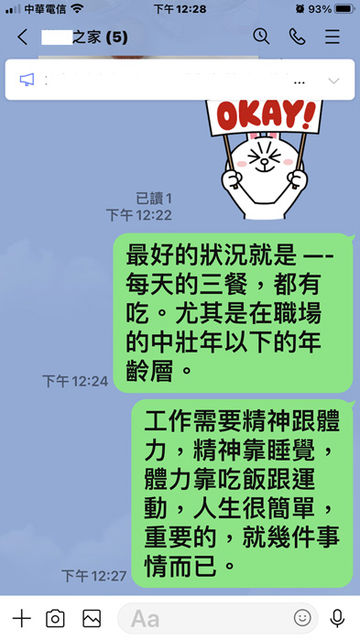
Task: Open the chat menu
Action: (333, 37)
